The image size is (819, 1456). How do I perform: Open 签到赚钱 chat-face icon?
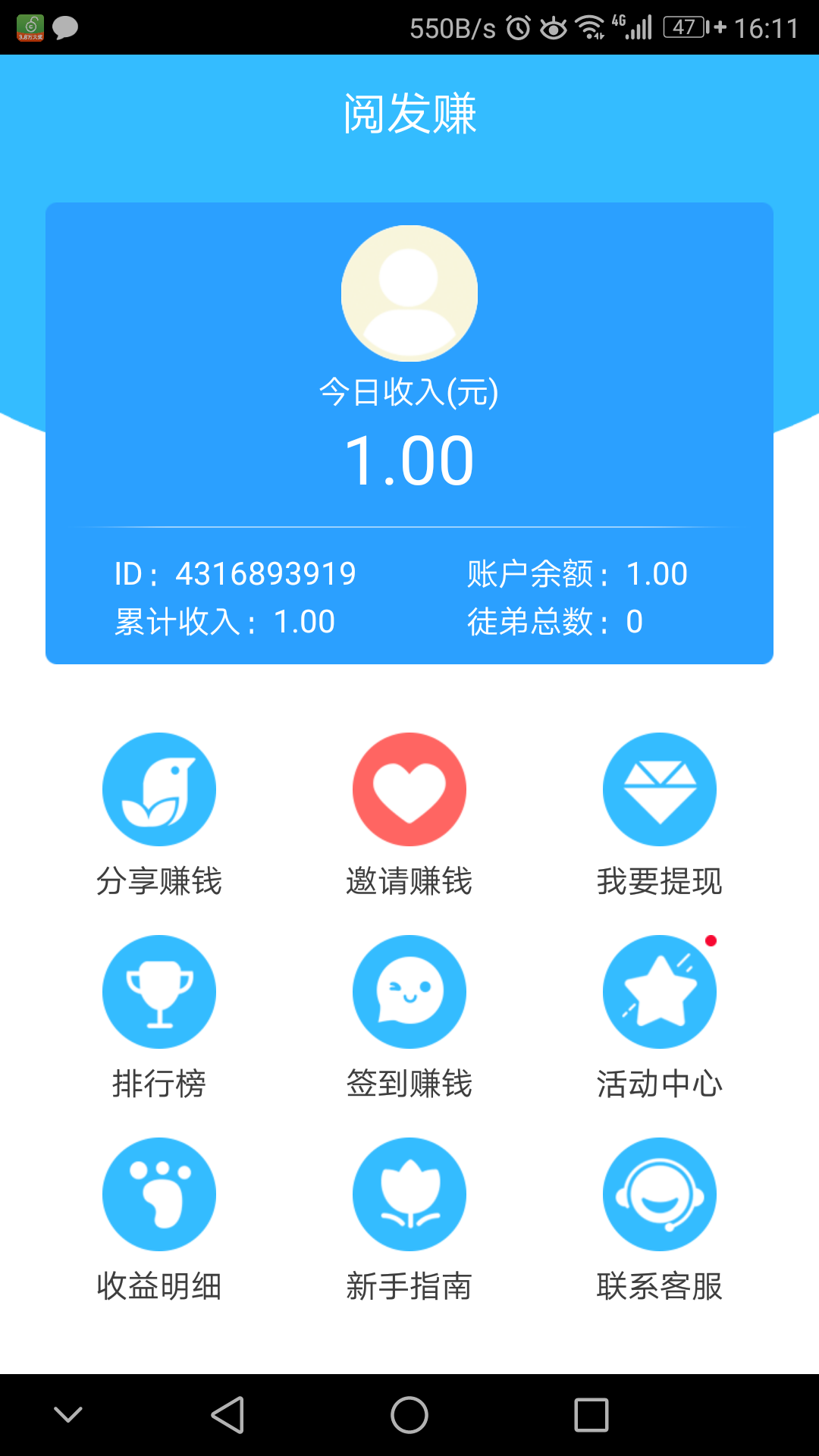pyautogui.click(x=409, y=992)
